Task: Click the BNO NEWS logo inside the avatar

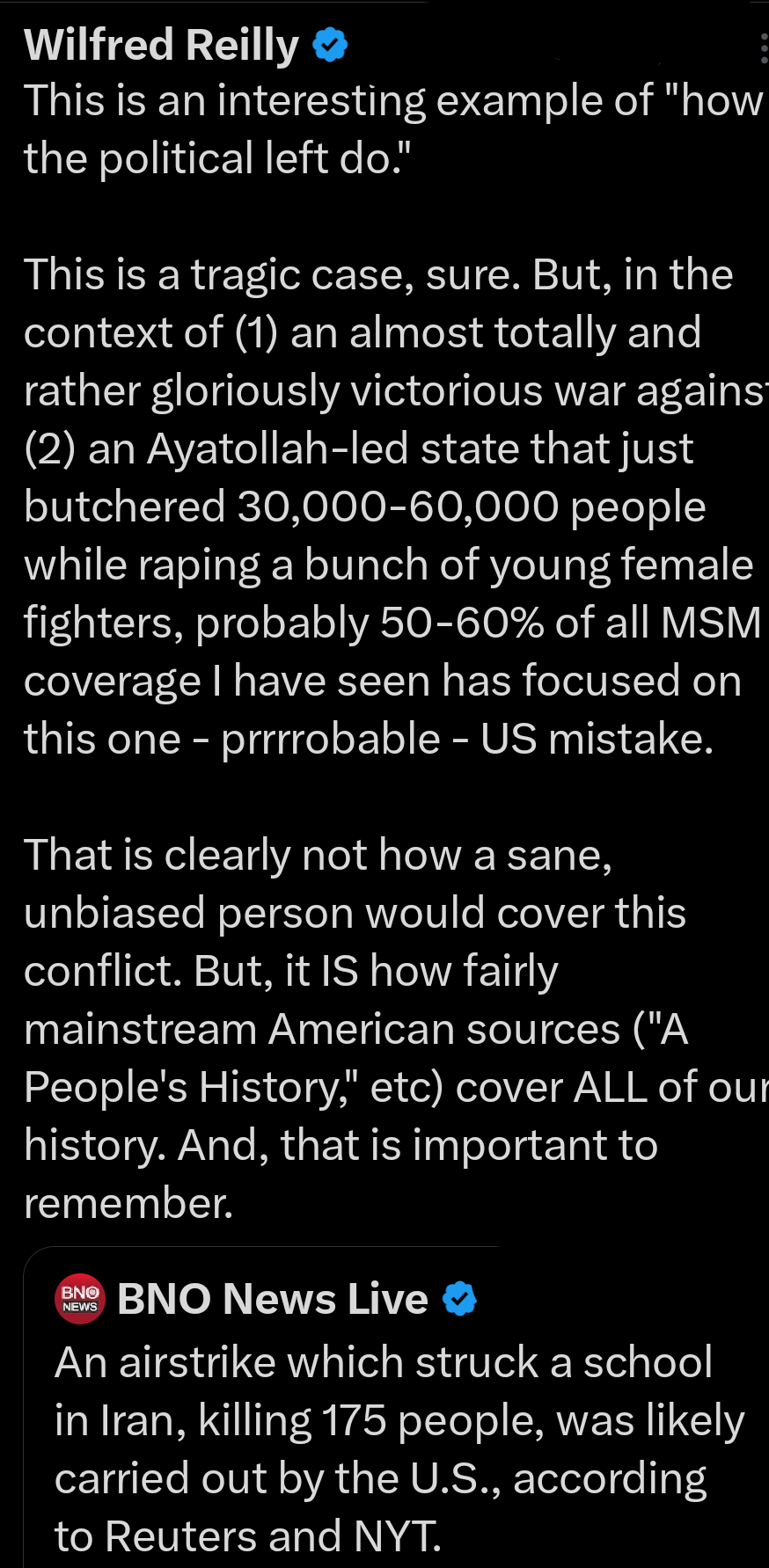Action: click(79, 1299)
